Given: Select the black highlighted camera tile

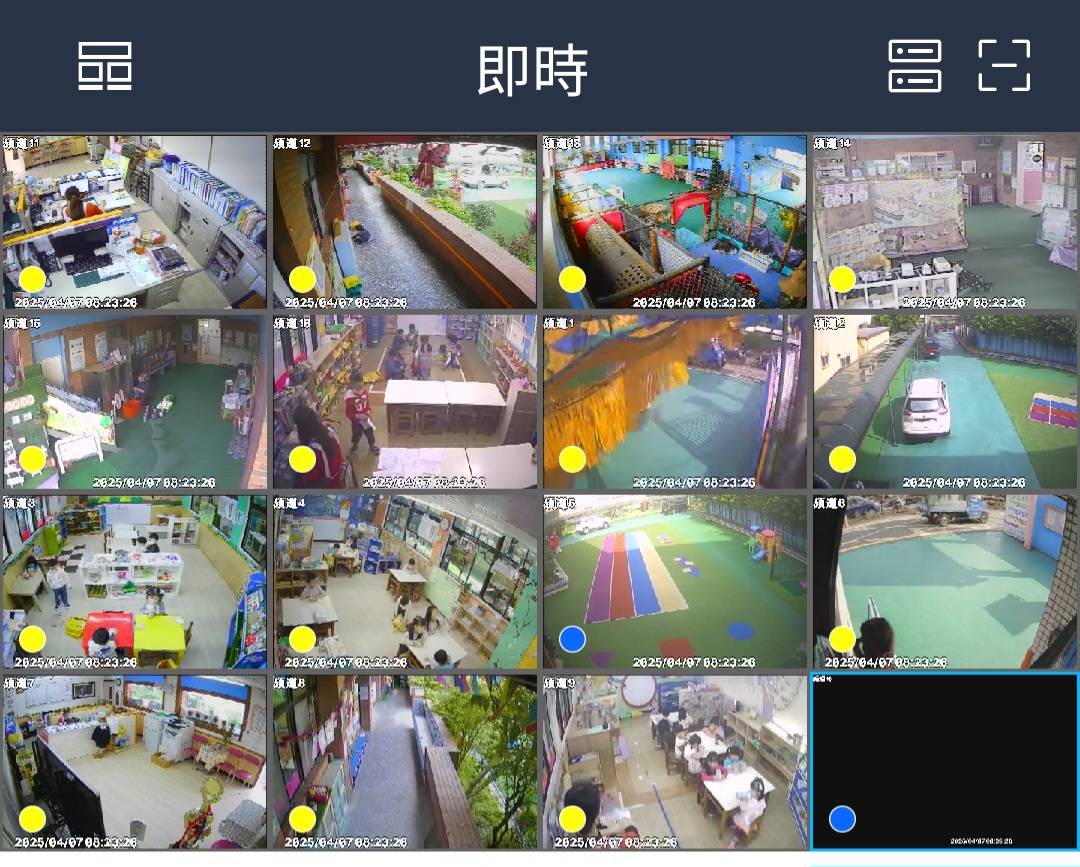Looking at the screenshot, I should click(945, 762).
